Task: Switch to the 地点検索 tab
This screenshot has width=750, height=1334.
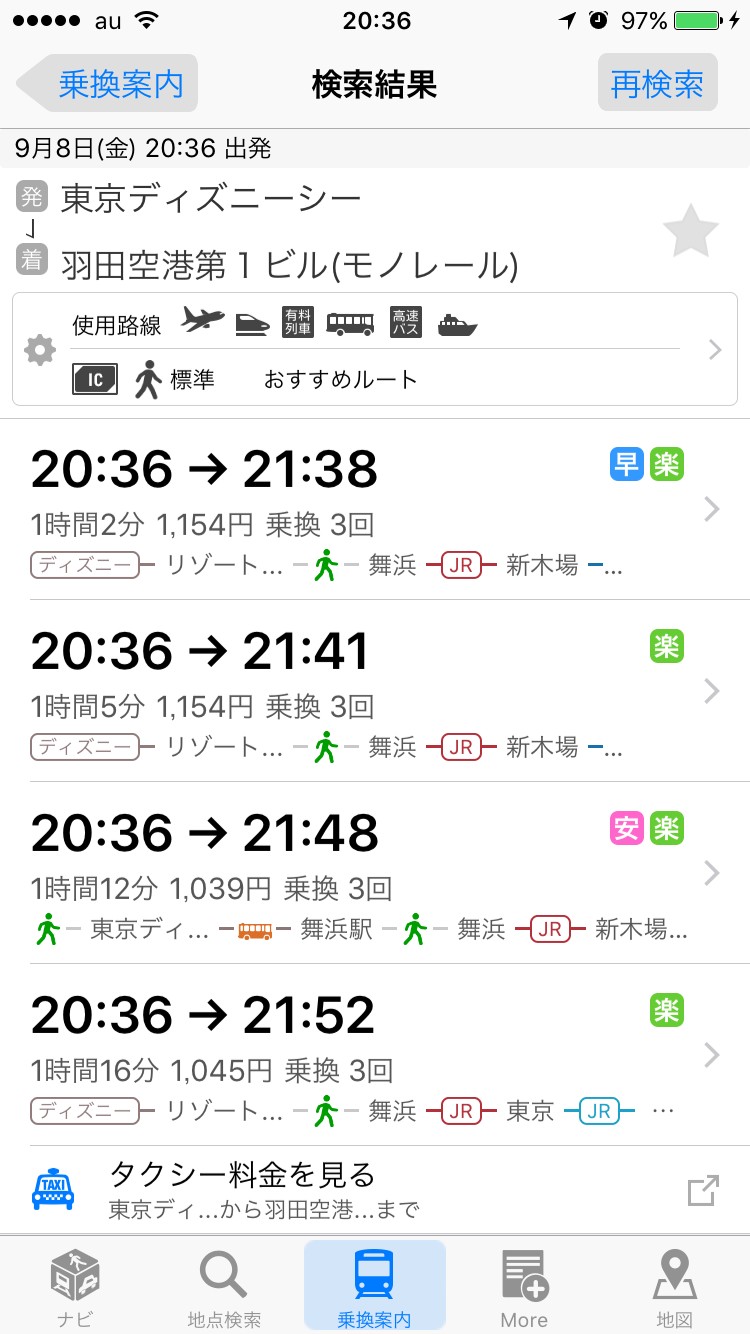Action: 225,1286
